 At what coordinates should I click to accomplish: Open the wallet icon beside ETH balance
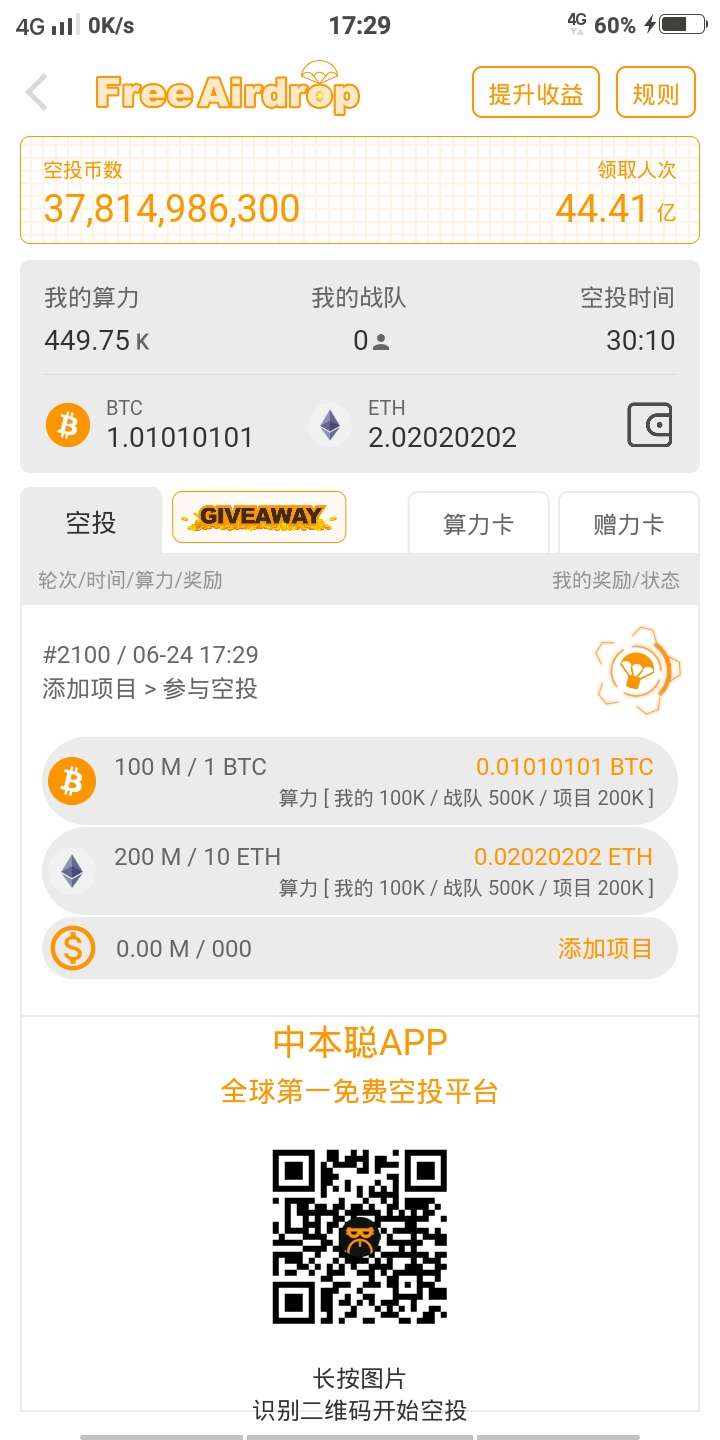tap(649, 424)
